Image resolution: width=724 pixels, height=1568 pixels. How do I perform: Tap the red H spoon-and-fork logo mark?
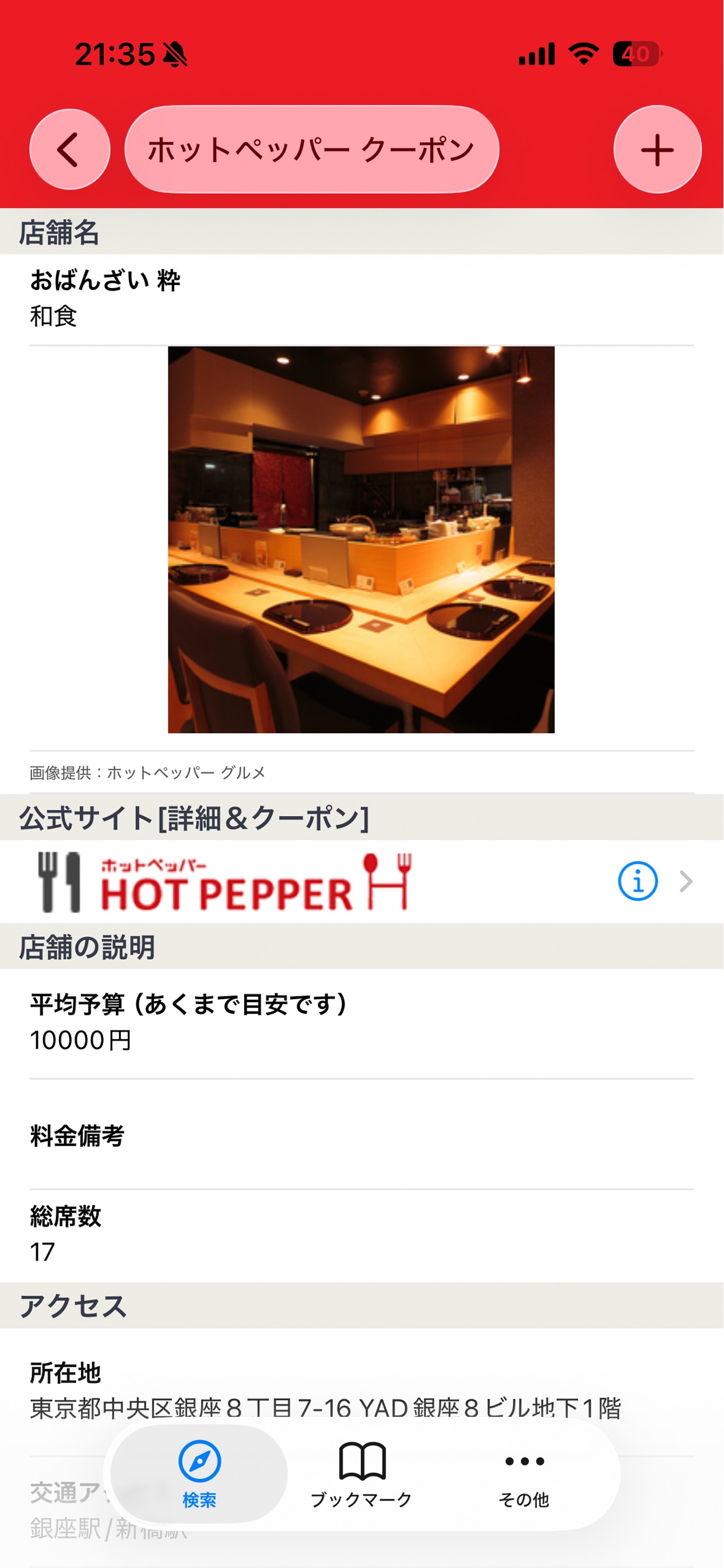pyautogui.click(x=386, y=882)
